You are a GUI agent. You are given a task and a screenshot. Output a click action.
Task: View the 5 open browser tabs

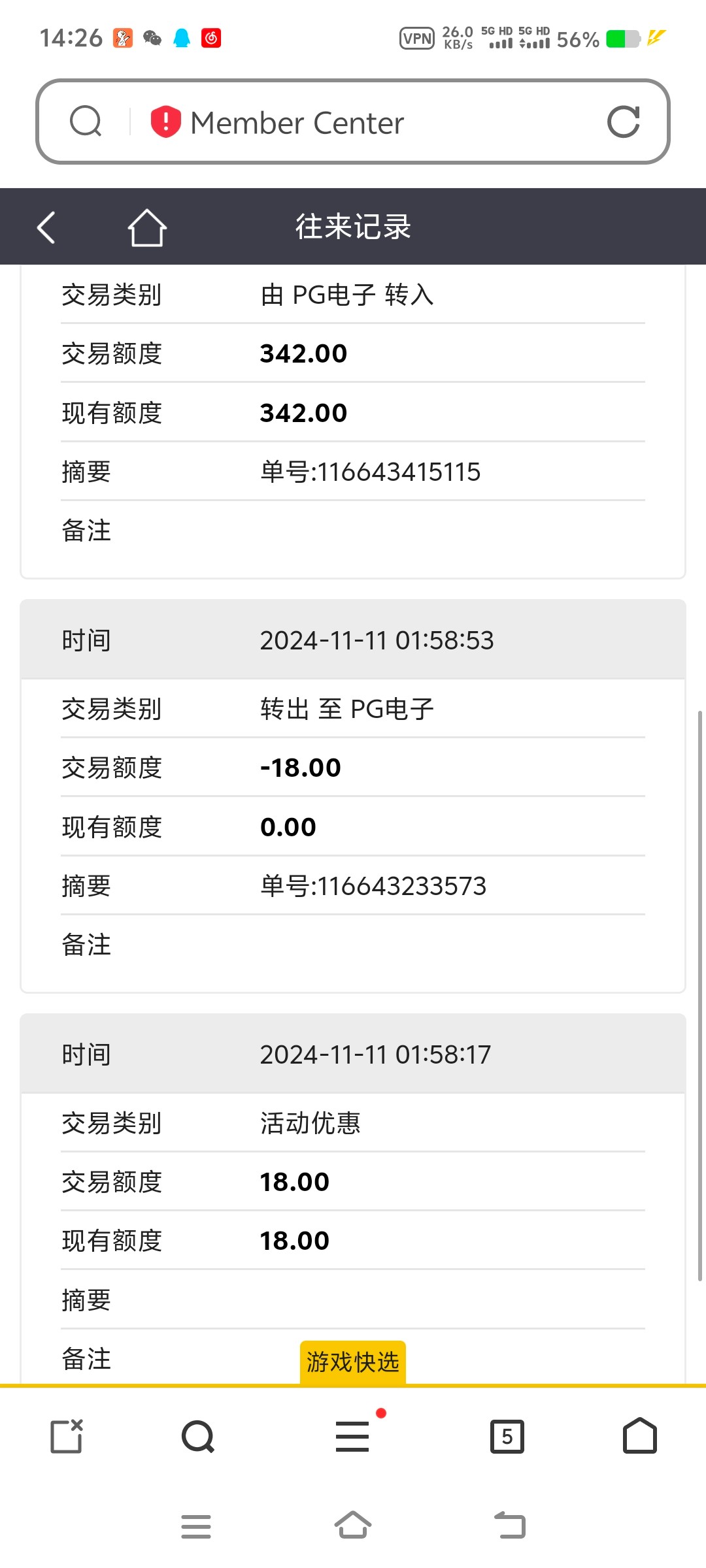point(507,1436)
